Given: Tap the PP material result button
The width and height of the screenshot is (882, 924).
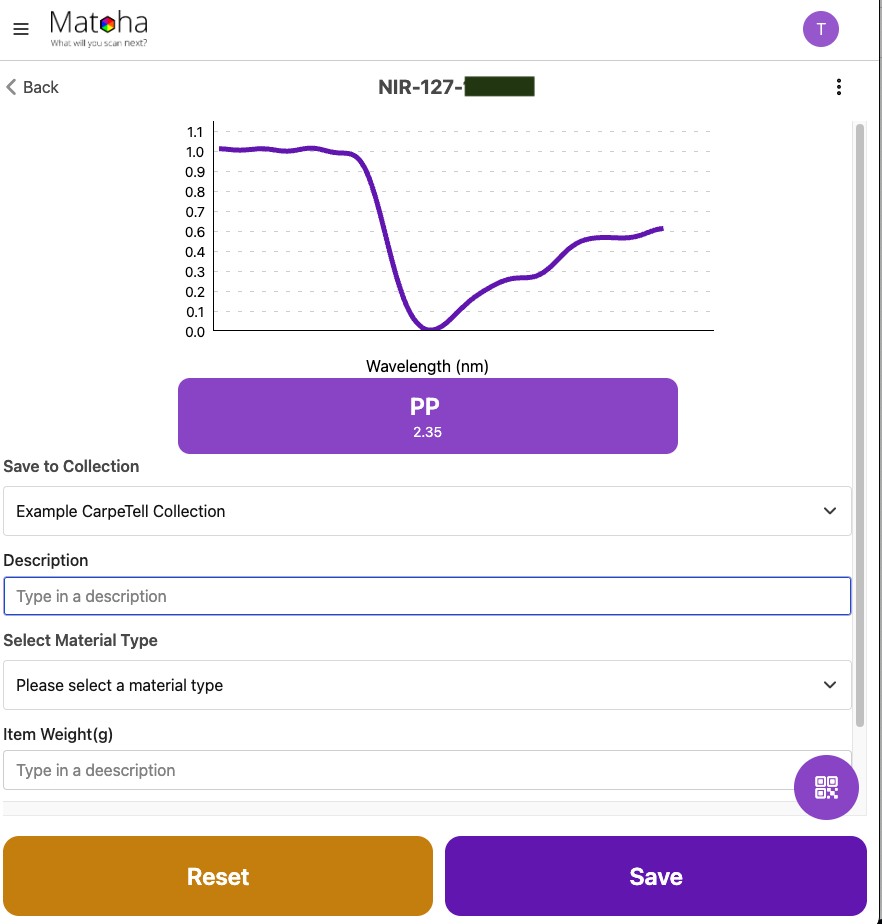Looking at the screenshot, I should pyautogui.click(x=427, y=416).
